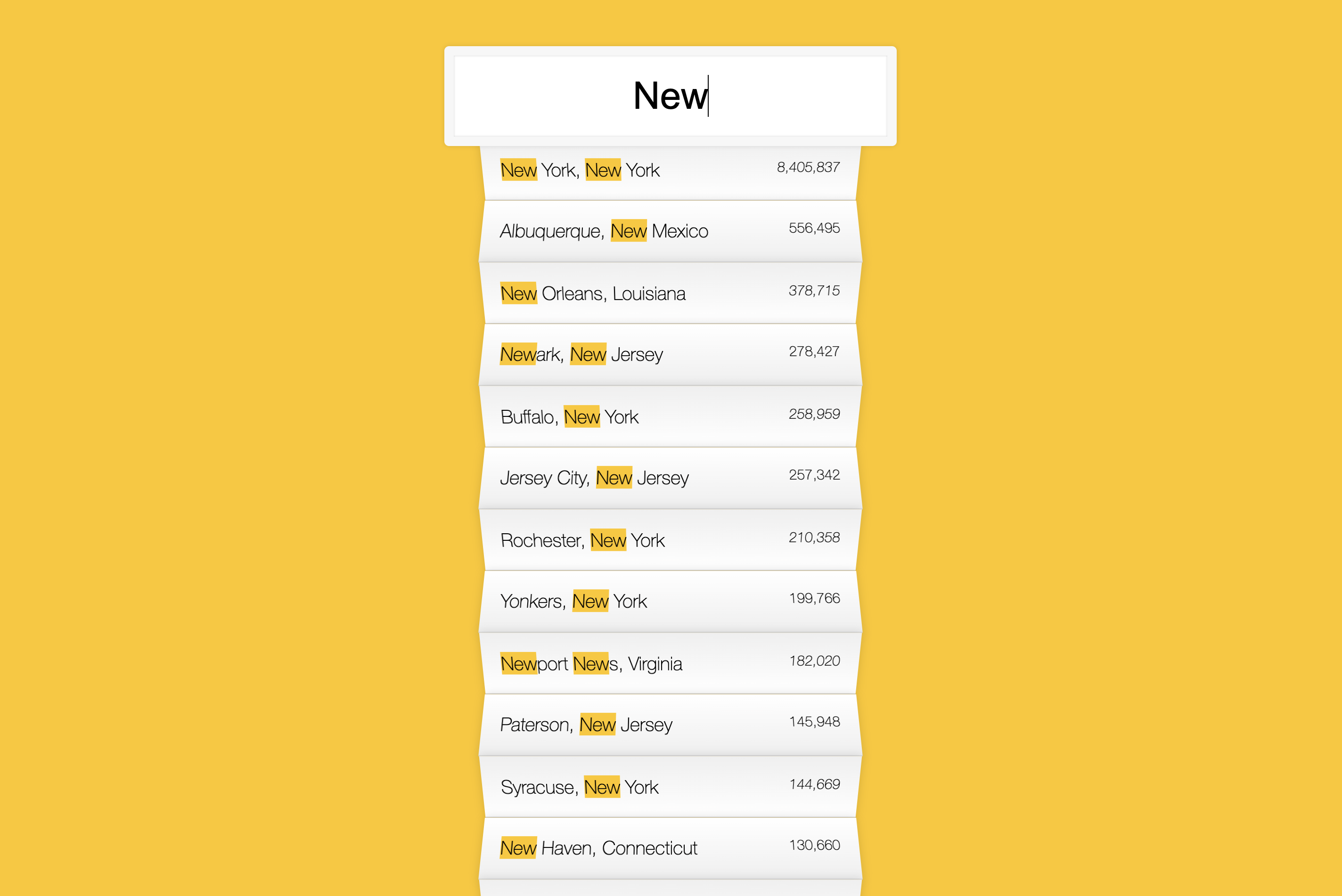
Task: Choose New Haven, Connecticut result
Action: [670, 848]
